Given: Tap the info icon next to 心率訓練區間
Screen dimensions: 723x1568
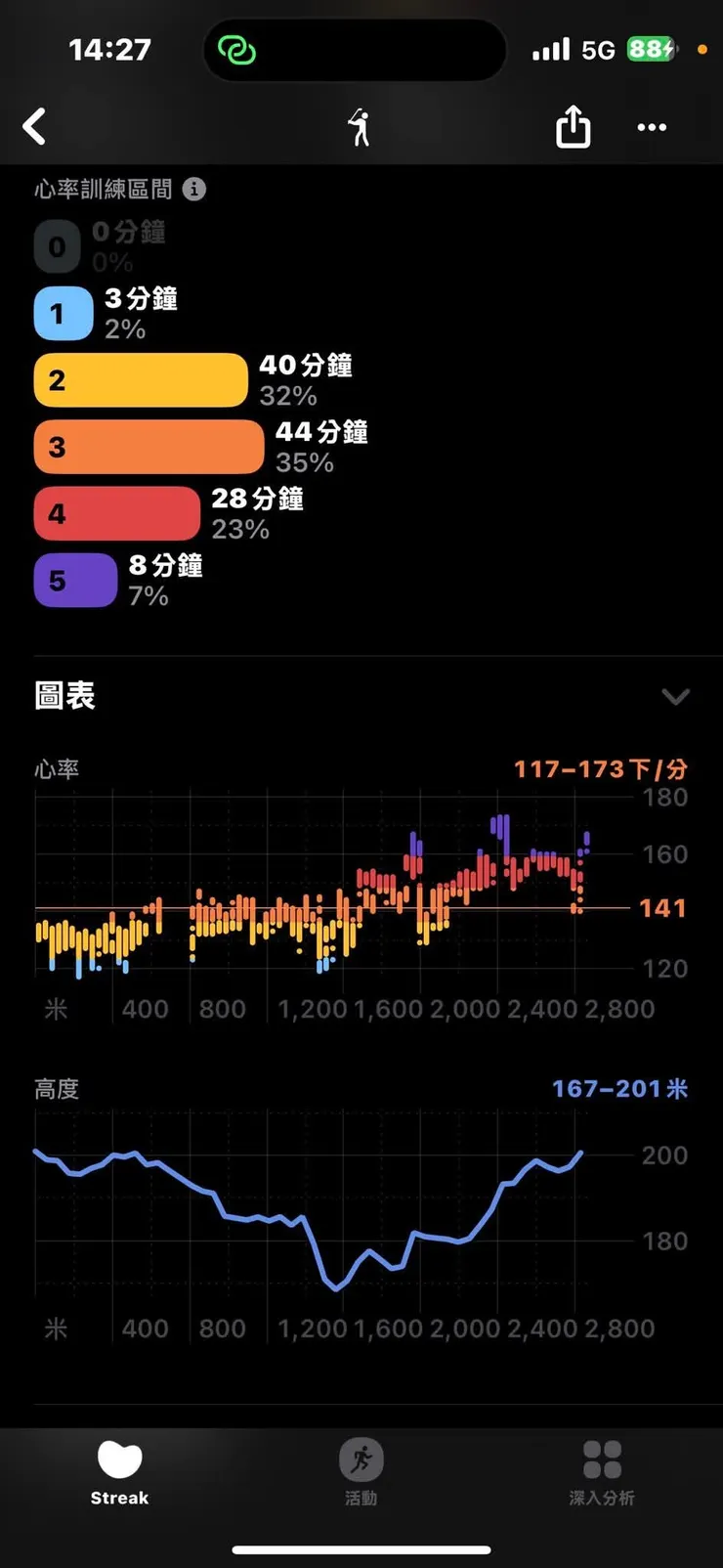Looking at the screenshot, I should tap(194, 189).
